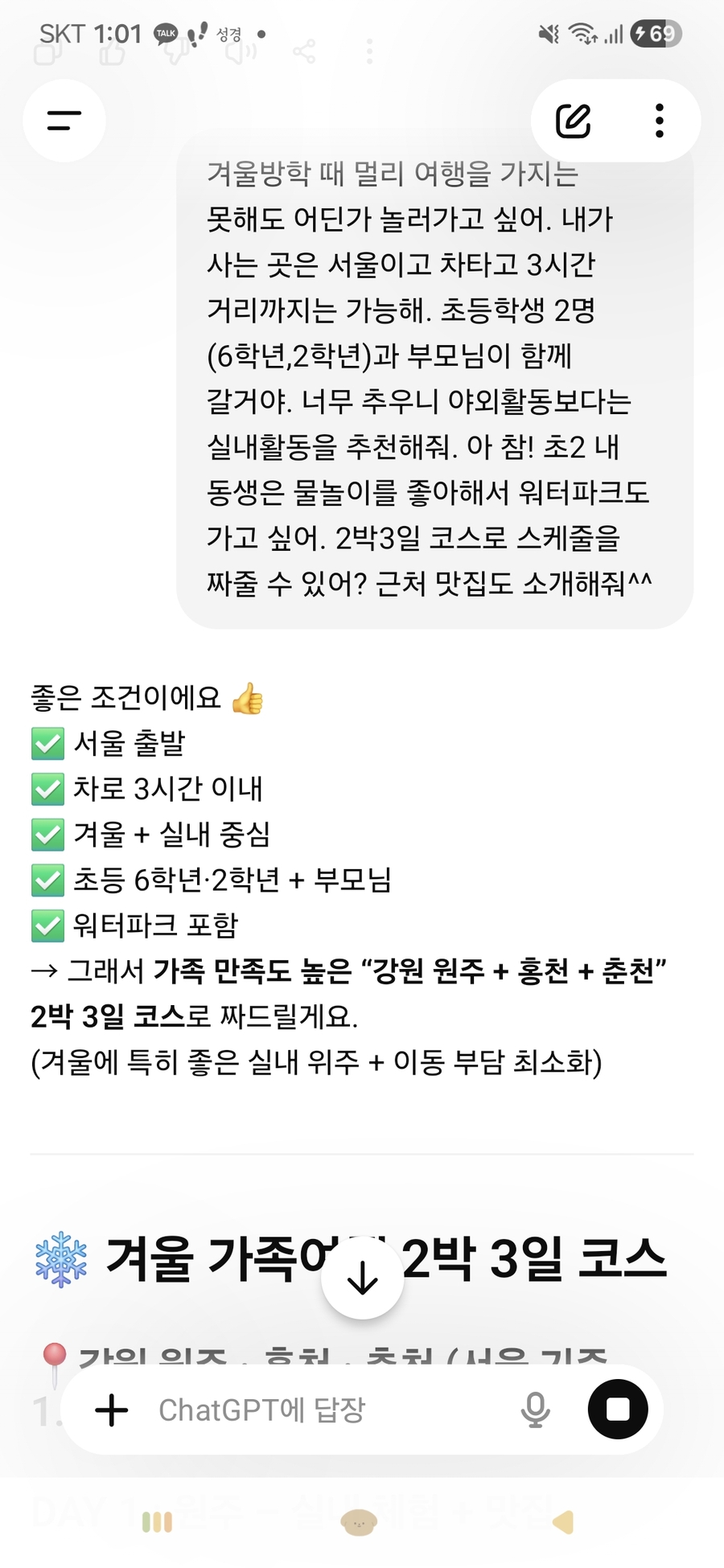The width and height of the screenshot is (724, 1568).
Task: Jump to latest message with down arrow
Action: coord(362,1278)
